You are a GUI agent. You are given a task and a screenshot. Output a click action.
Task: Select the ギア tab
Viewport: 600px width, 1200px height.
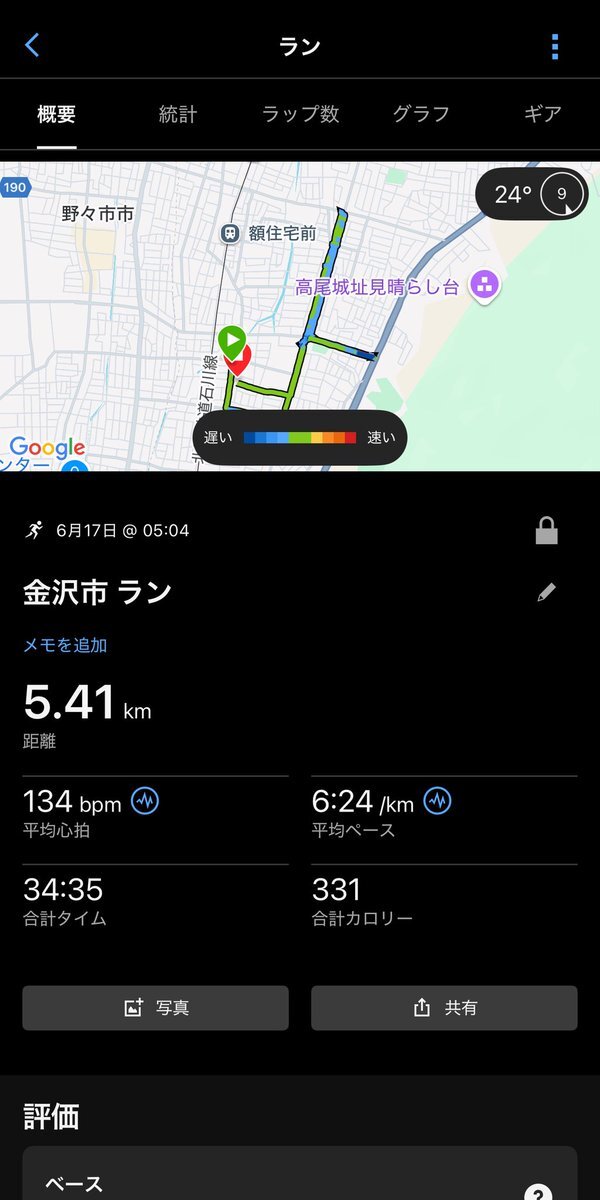(x=543, y=114)
